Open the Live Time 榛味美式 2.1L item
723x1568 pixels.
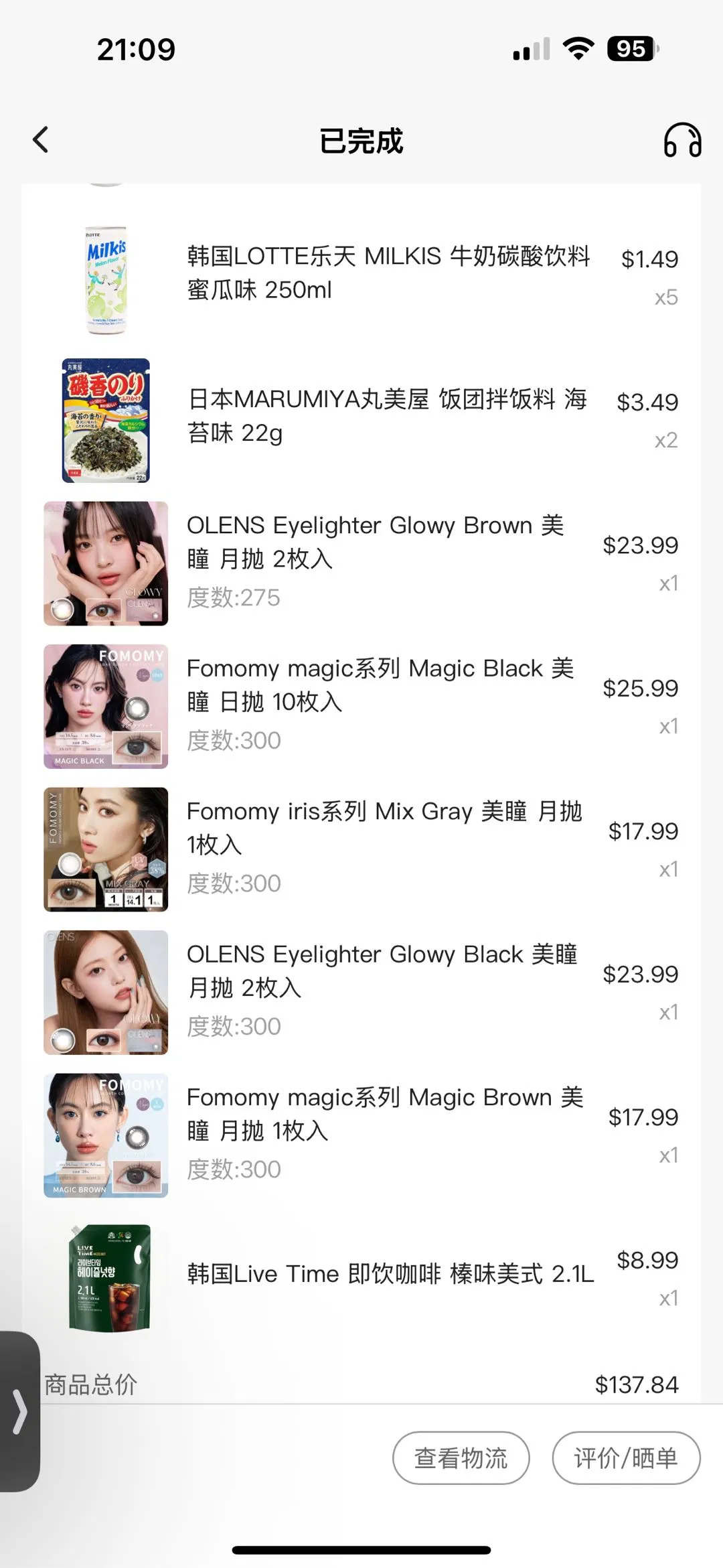390,1274
